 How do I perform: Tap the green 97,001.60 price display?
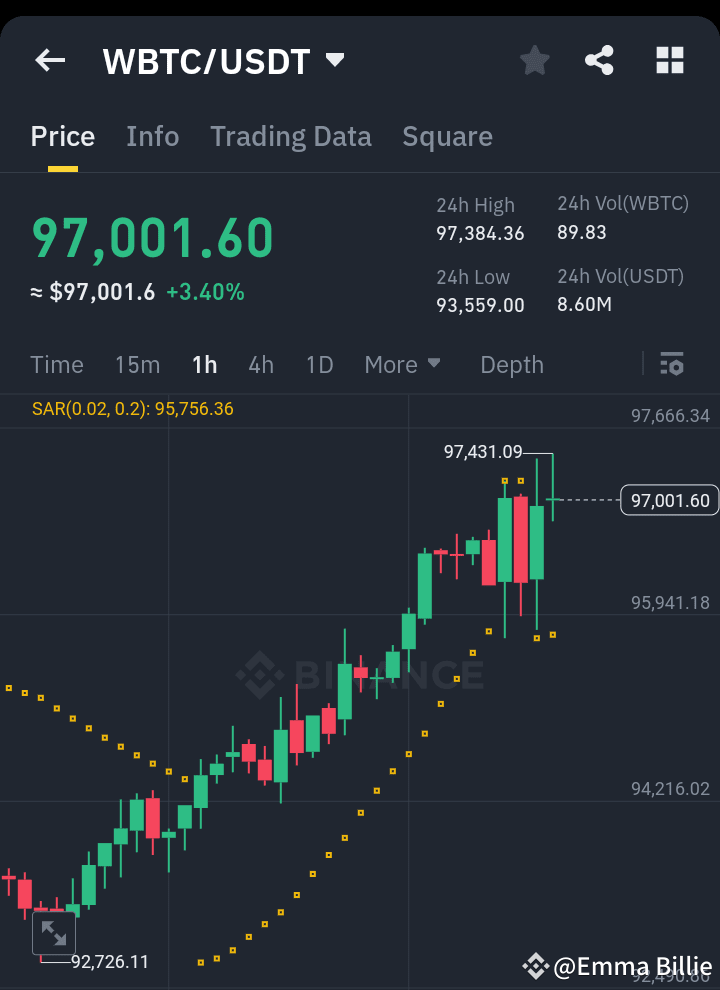pos(152,240)
